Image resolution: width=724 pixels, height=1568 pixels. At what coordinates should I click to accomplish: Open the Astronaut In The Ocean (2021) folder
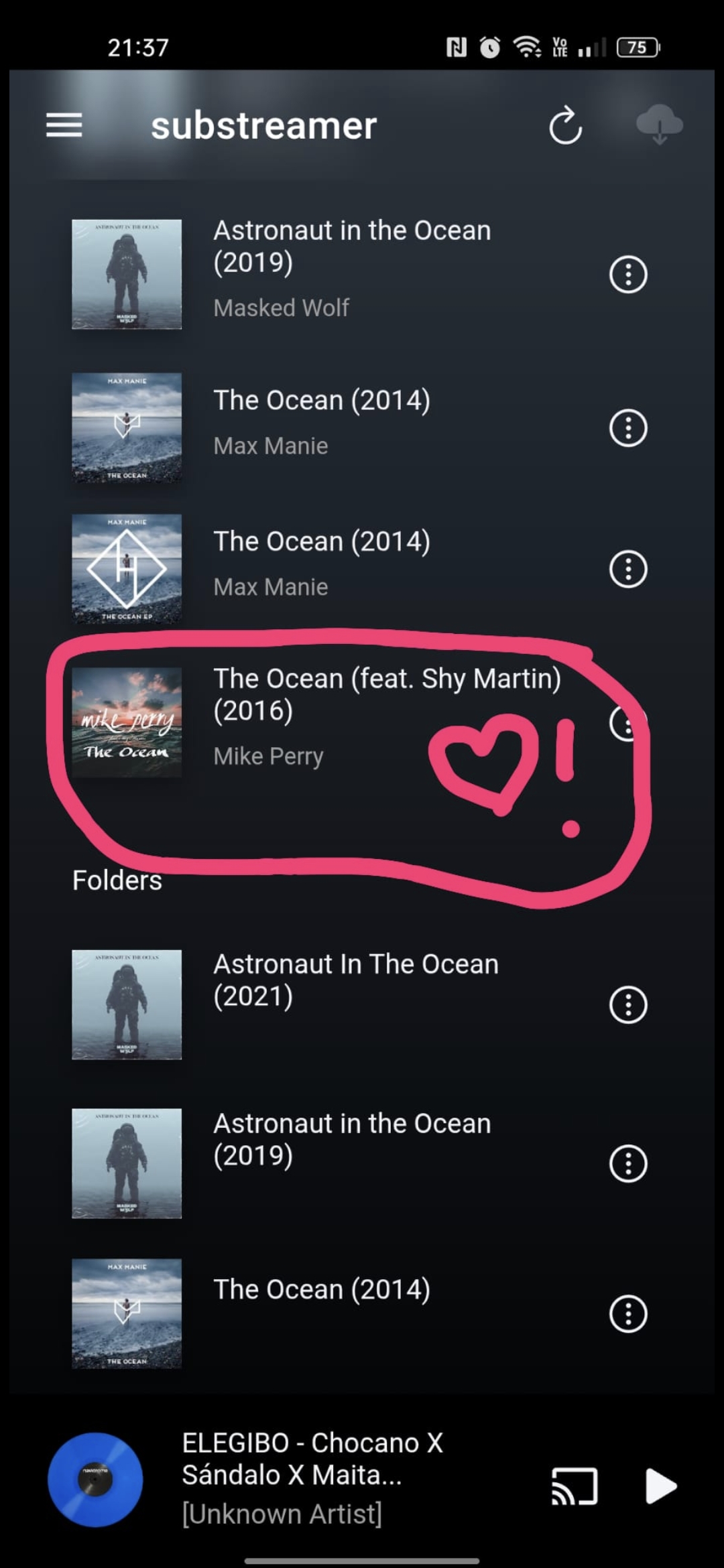pyautogui.click(x=355, y=980)
